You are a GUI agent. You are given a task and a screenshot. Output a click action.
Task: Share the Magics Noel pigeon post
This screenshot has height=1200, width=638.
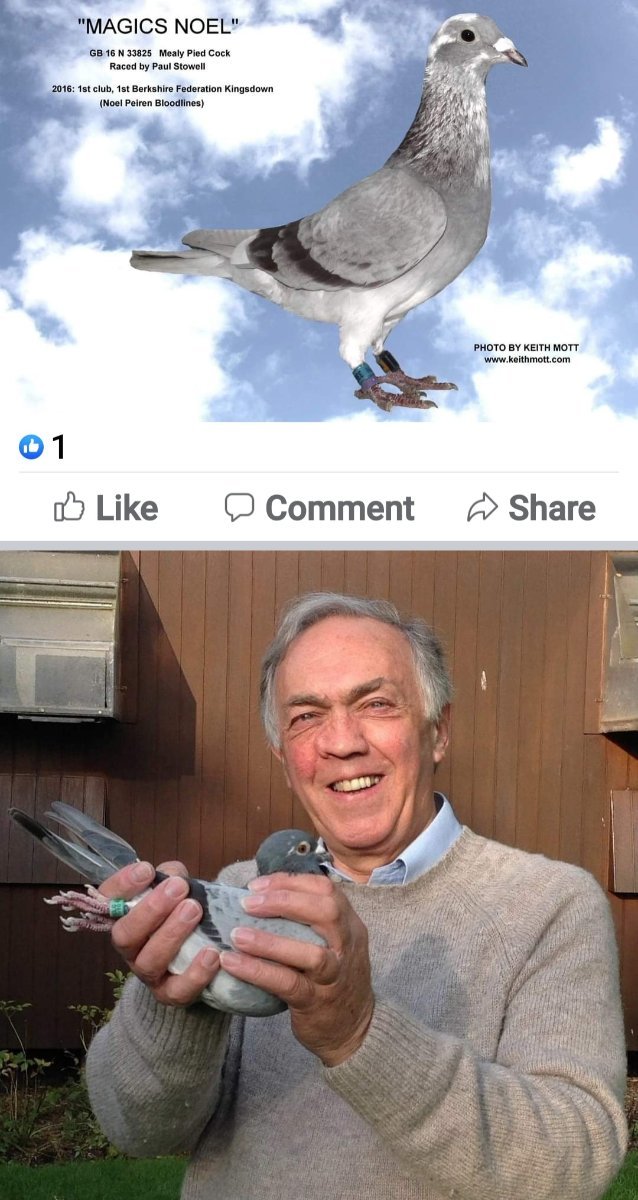coord(531,508)
